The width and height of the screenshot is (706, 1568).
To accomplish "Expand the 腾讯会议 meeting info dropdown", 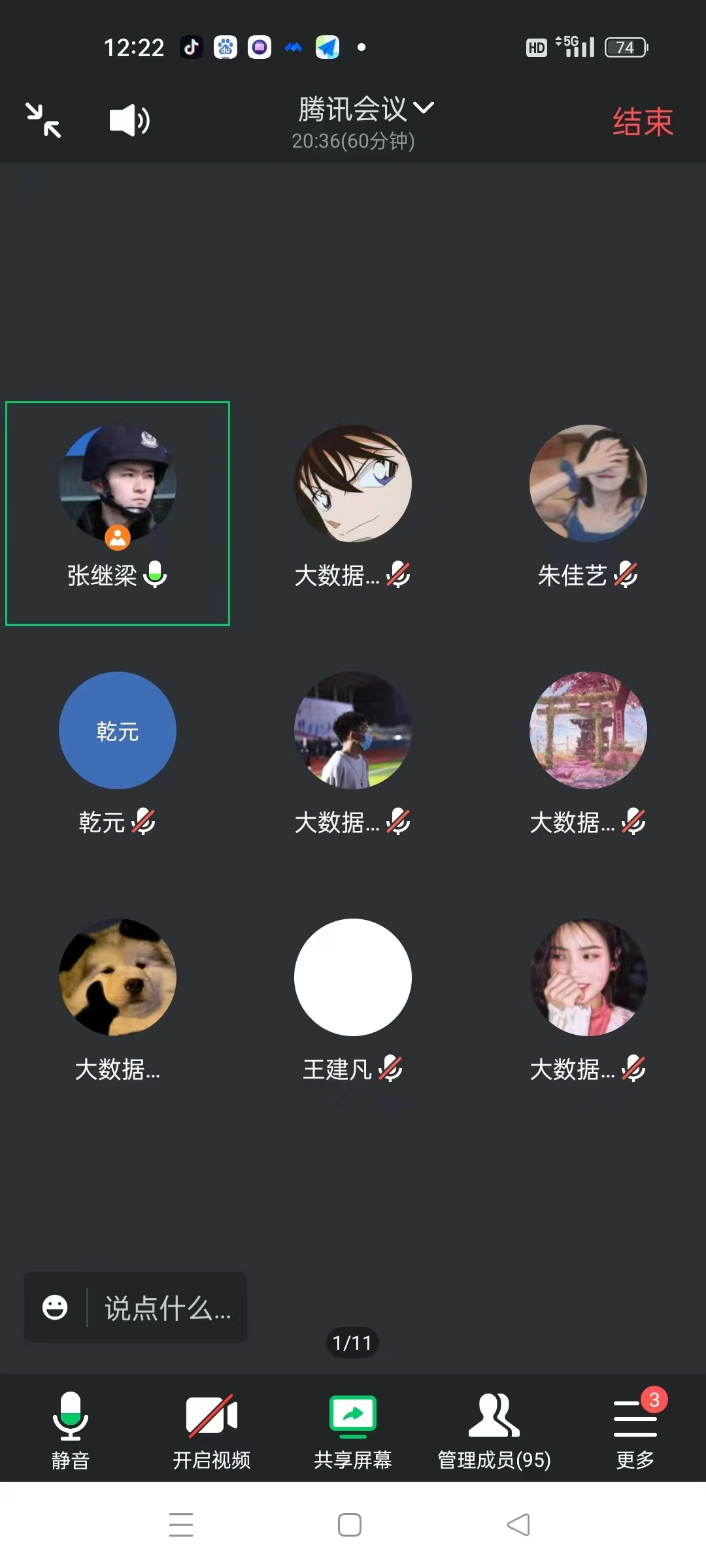I will [x=365, y=108].
